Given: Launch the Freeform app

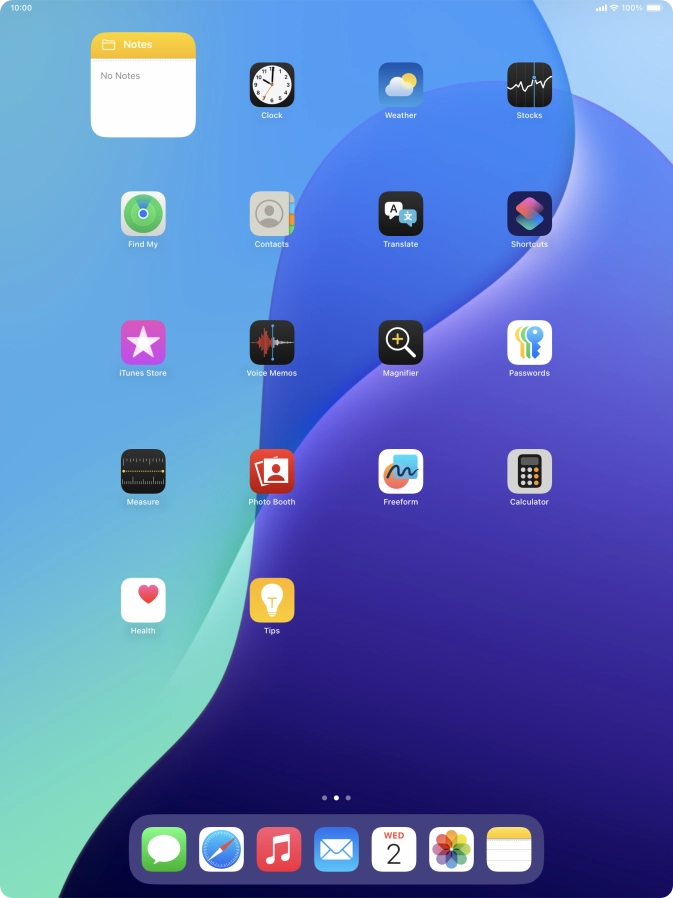Looking at the screenshot, I should click(401, 472).
